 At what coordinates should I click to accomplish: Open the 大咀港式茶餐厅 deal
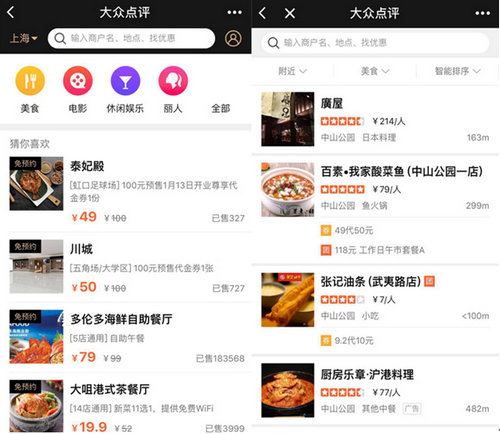[x=127, y=407]
